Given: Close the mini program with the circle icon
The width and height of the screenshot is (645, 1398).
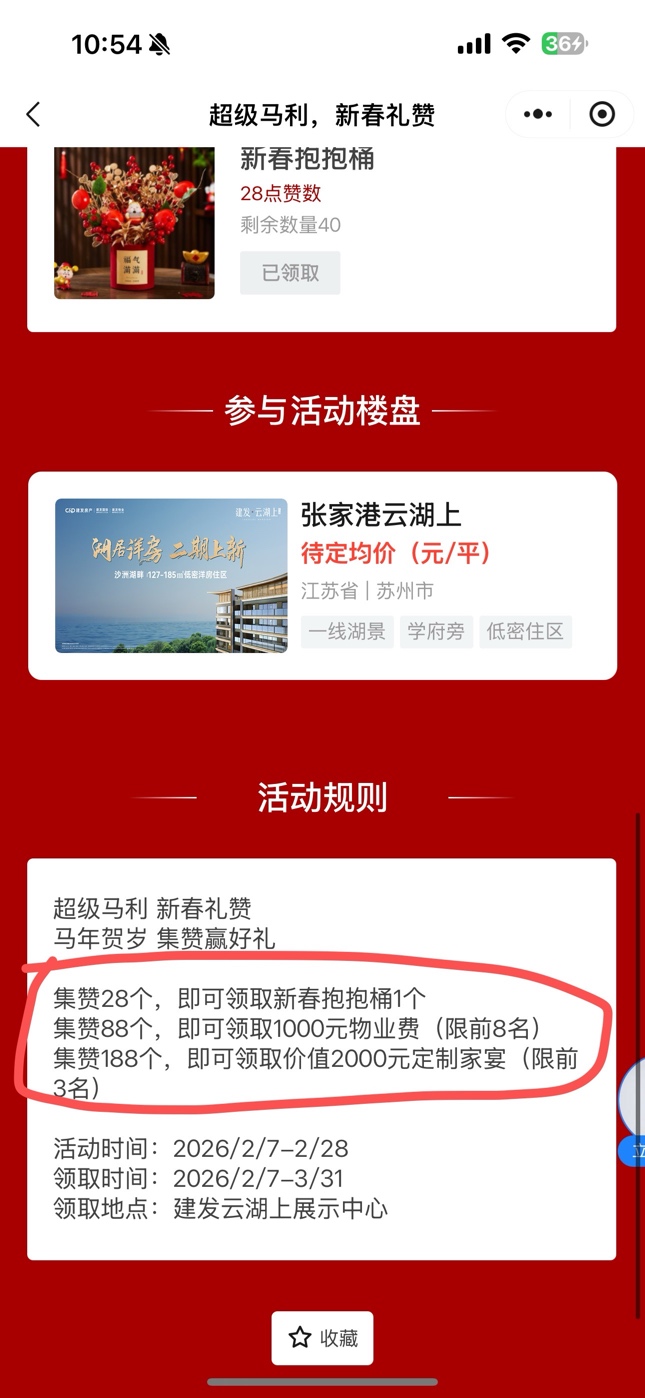Looking at the screenshot, I should click(x=602, y=114).
